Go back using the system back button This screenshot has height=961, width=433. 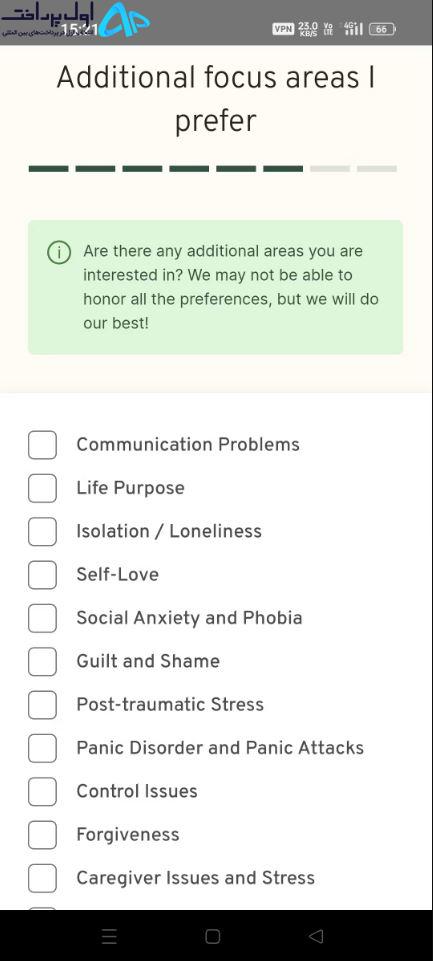(x=316, y=936)
